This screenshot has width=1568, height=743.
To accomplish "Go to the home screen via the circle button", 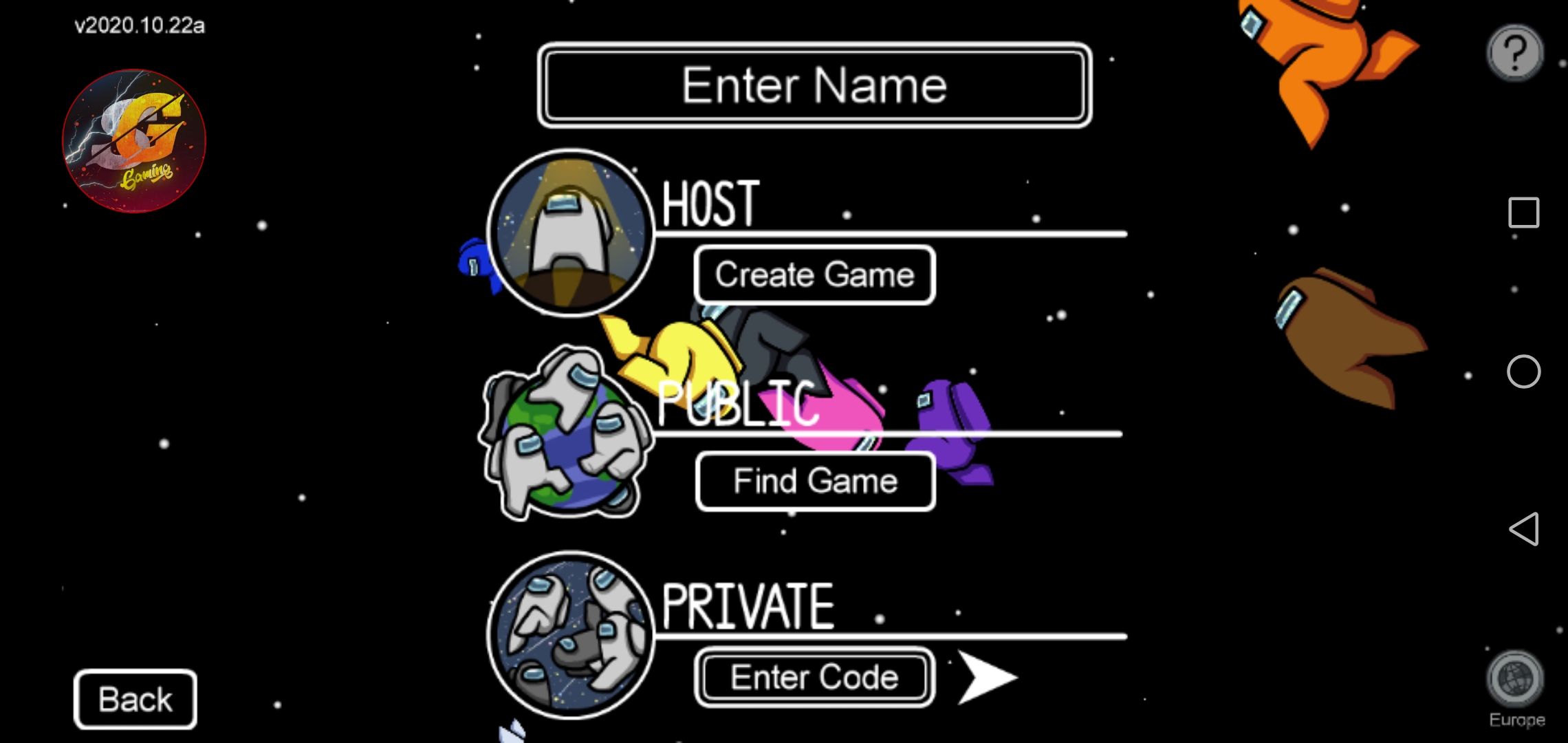I will click(1523, 371).
